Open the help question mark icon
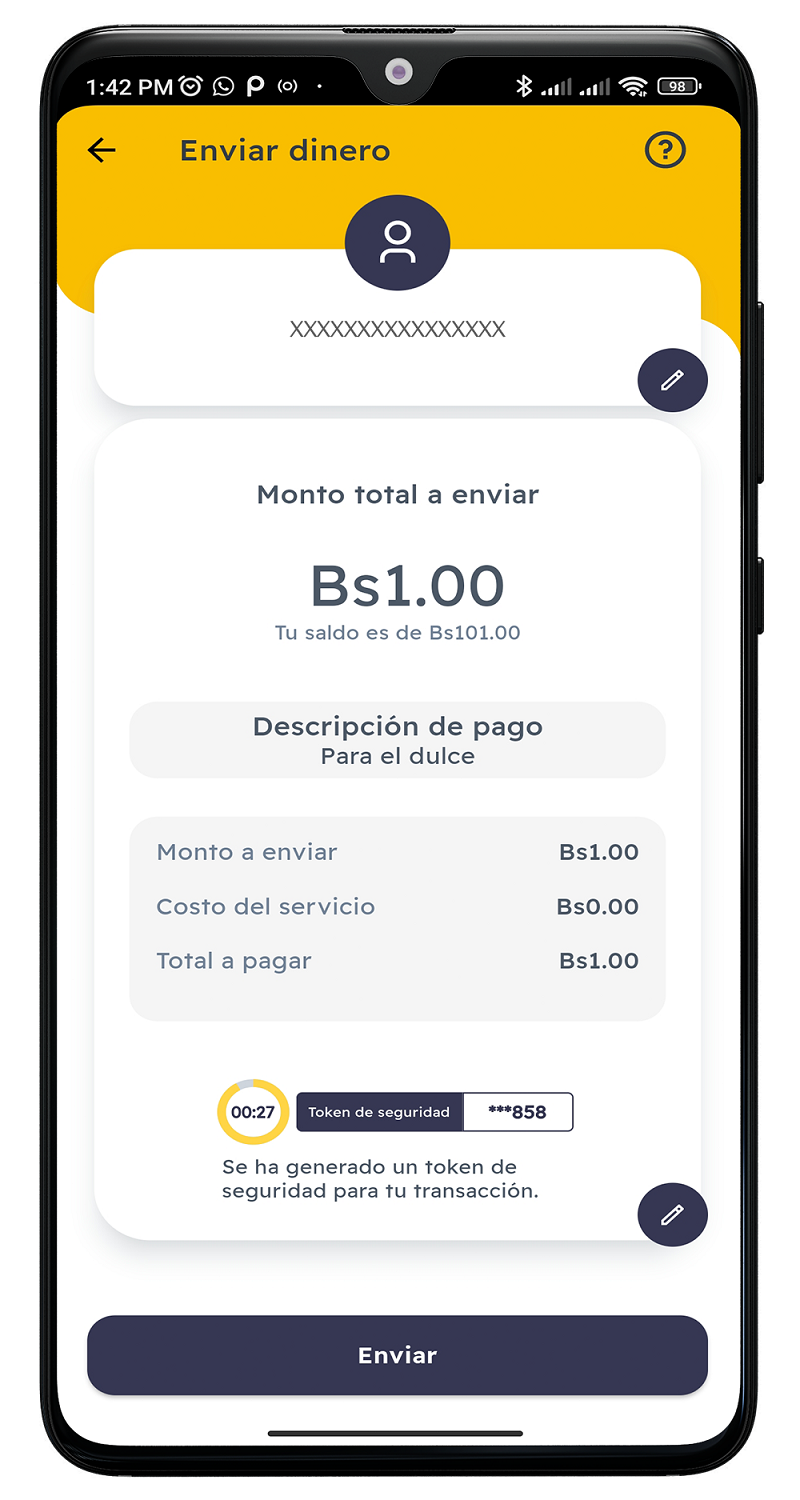This screenshot has width=800, height=1500. pos(665,151)
